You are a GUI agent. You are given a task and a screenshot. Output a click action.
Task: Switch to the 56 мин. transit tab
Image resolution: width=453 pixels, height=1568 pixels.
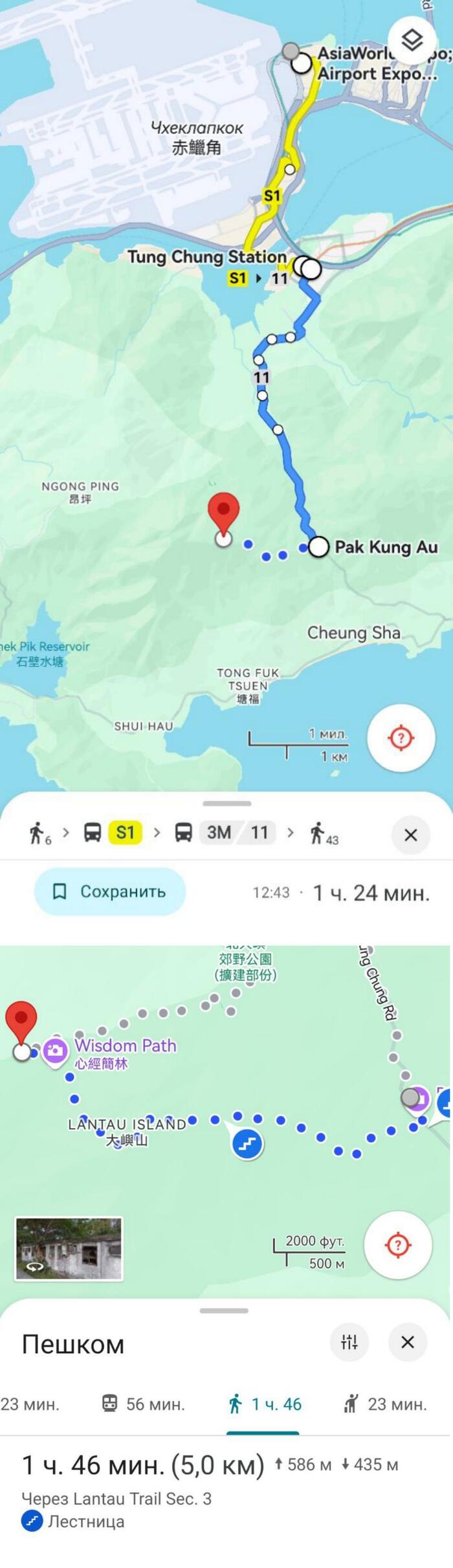pyautogui.click(x=144, y=1404)
